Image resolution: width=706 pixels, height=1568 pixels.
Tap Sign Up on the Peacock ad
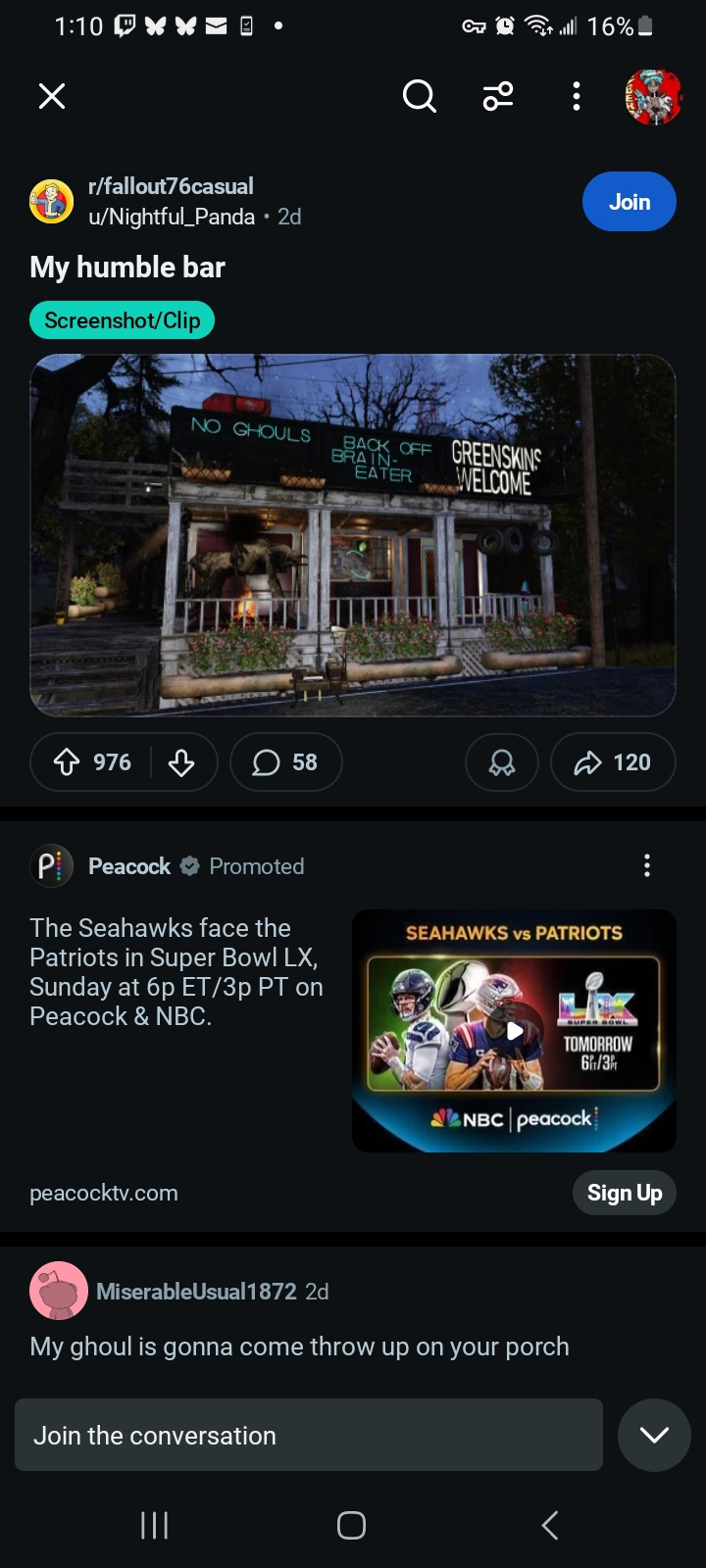click(624, 1193)
